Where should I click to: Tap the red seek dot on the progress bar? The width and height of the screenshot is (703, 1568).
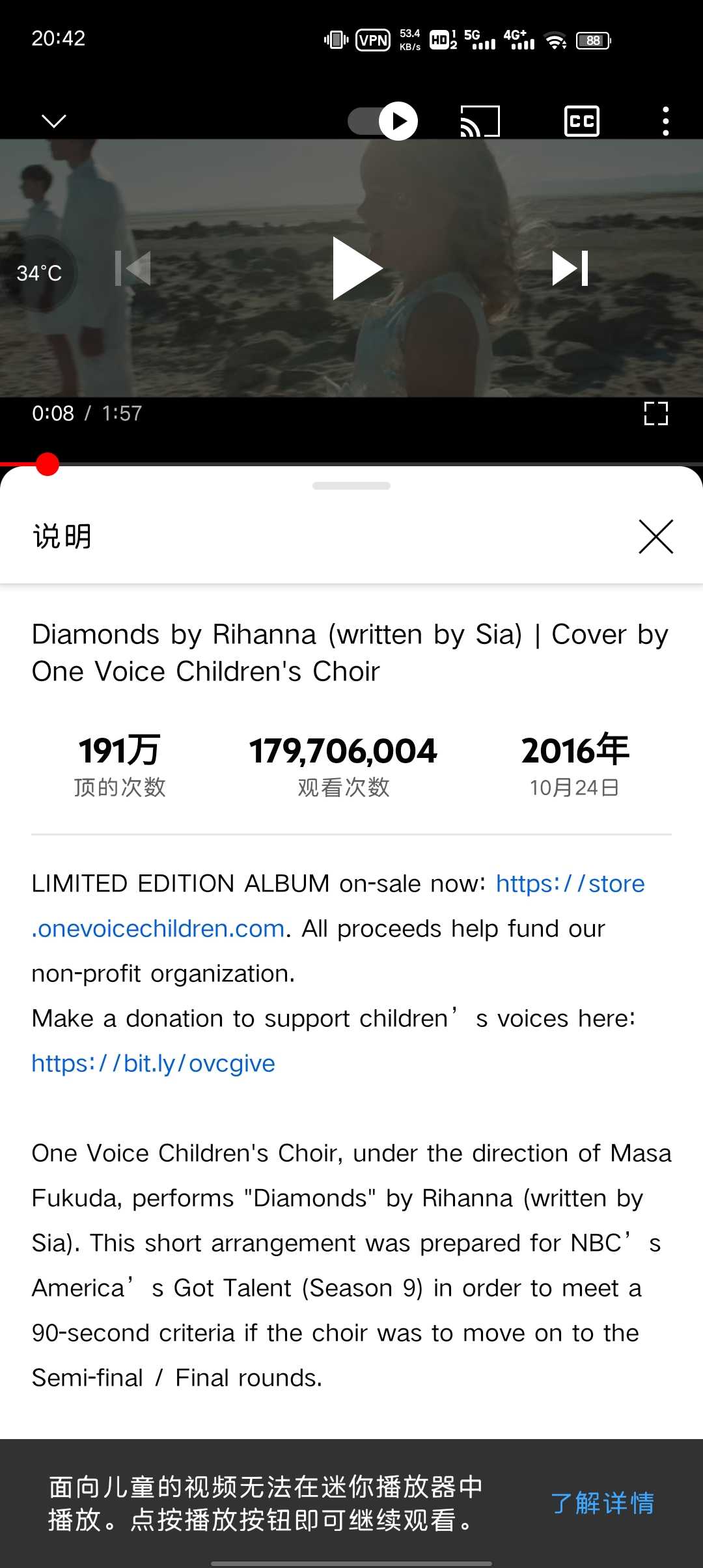pos(48,464)
